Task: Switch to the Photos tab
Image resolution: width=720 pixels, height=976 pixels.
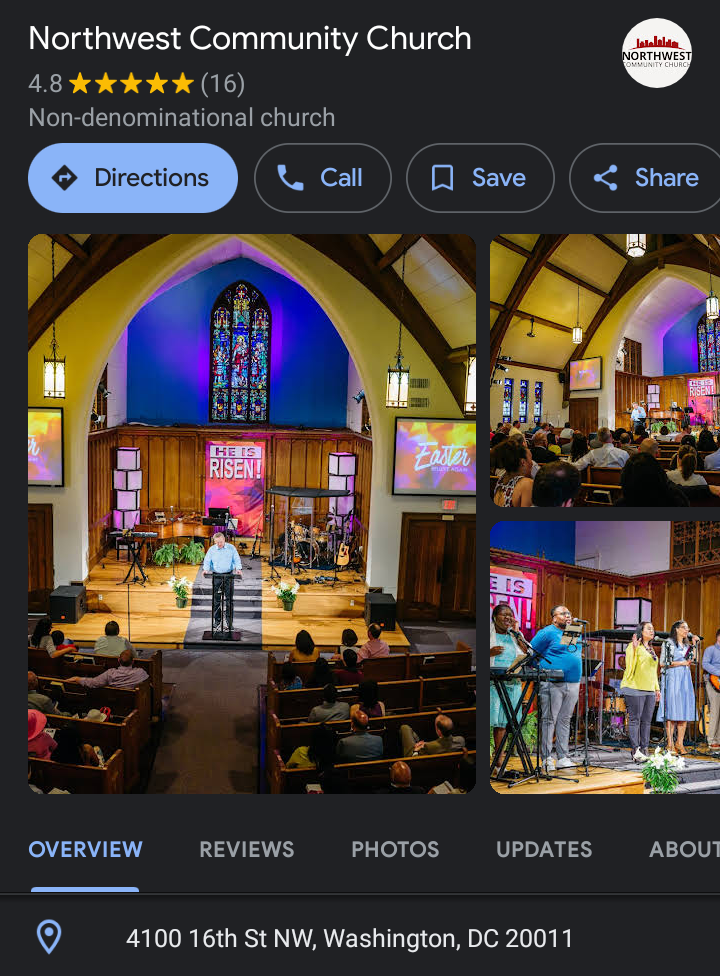Action: coord(395,850)
